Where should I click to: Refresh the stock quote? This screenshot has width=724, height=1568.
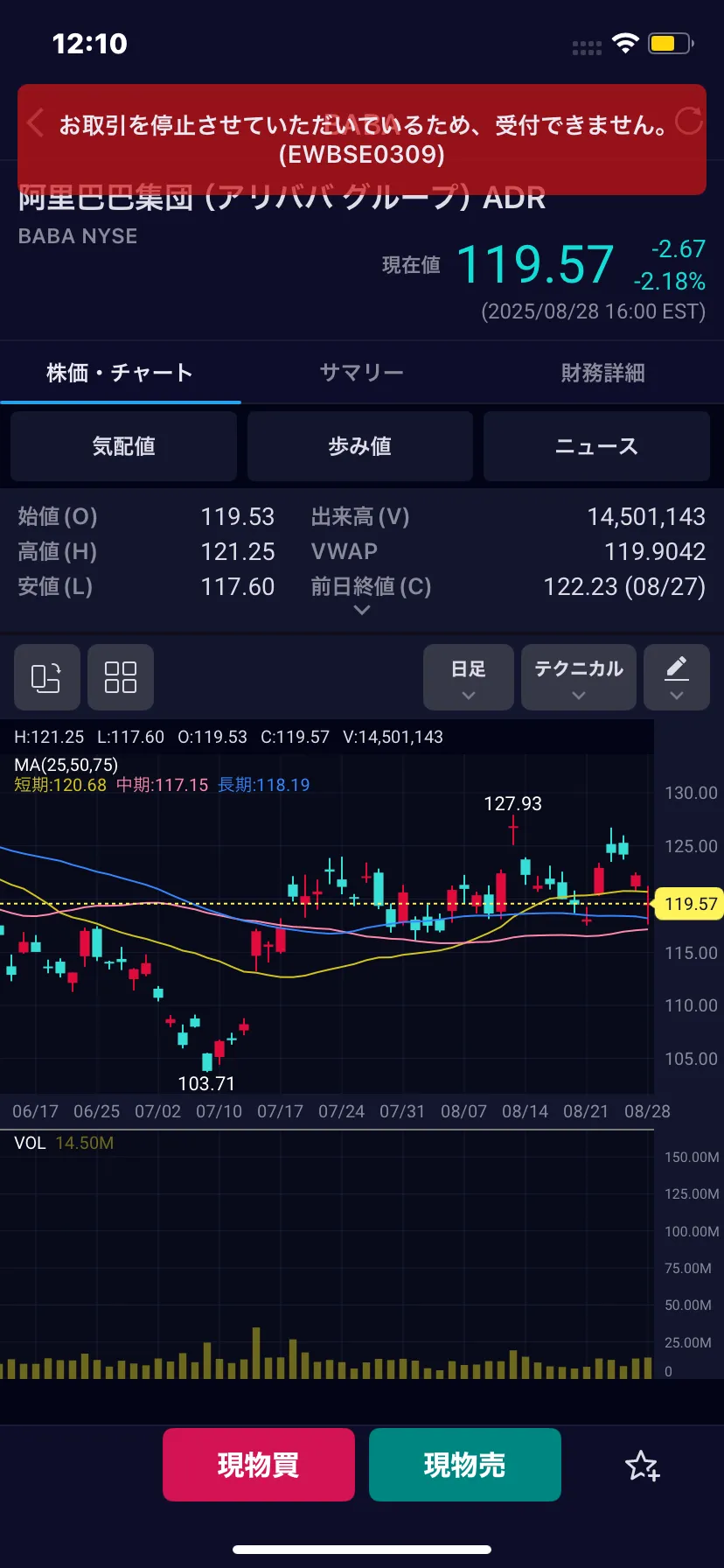coord(690,121)
